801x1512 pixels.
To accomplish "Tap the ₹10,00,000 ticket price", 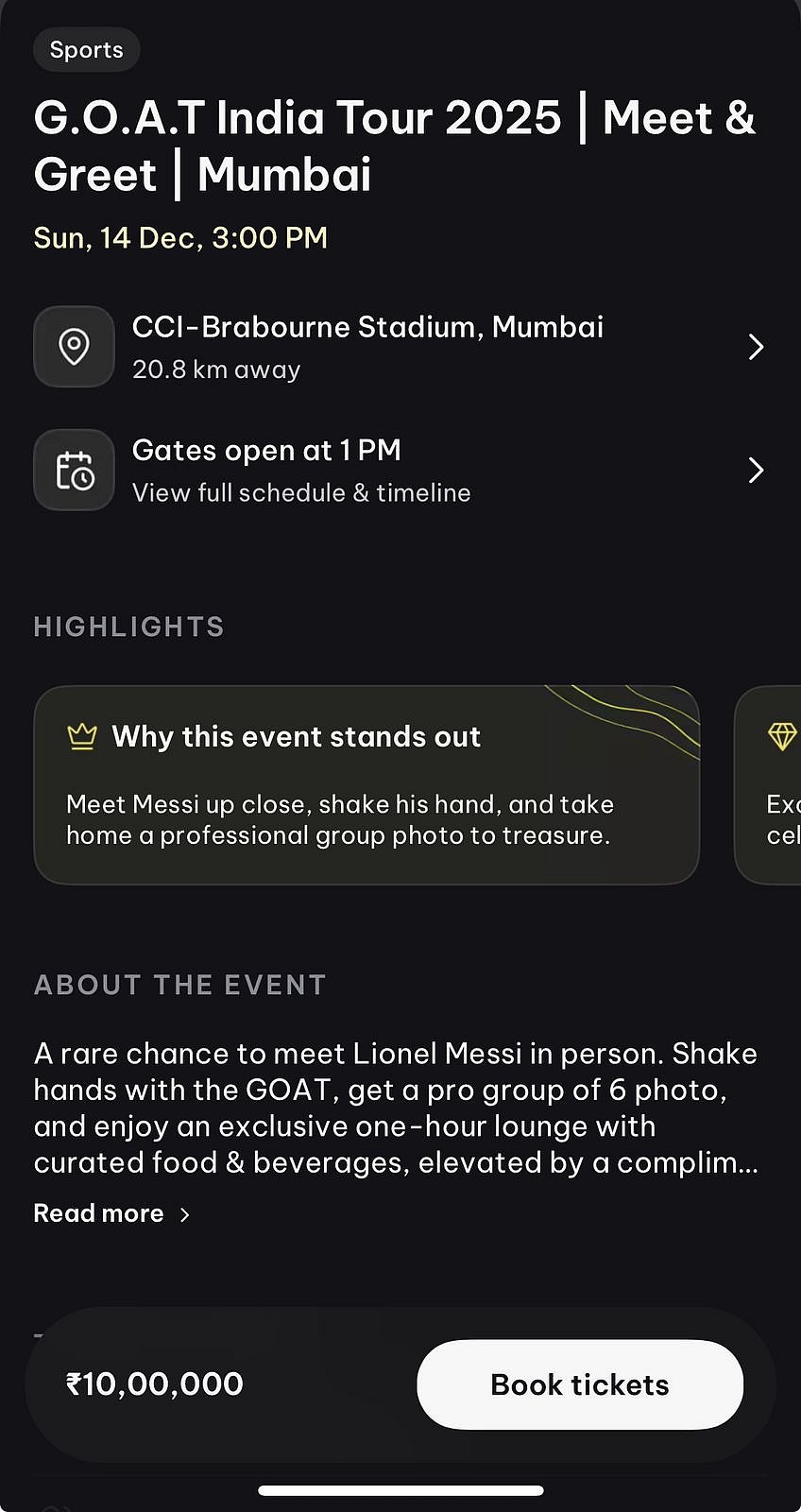I will pos(154,1383).
